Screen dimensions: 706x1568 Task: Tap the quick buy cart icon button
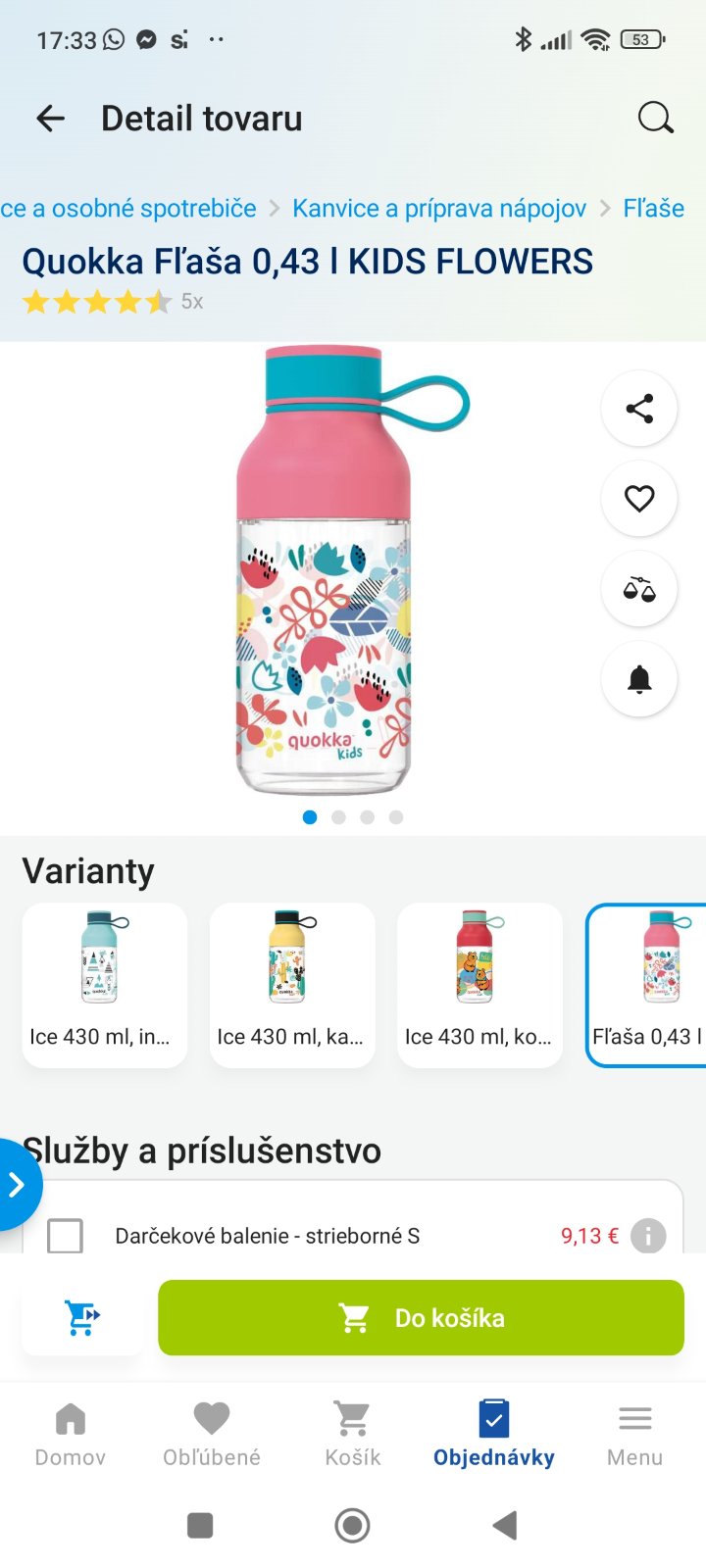click(x=82, y=1318)
